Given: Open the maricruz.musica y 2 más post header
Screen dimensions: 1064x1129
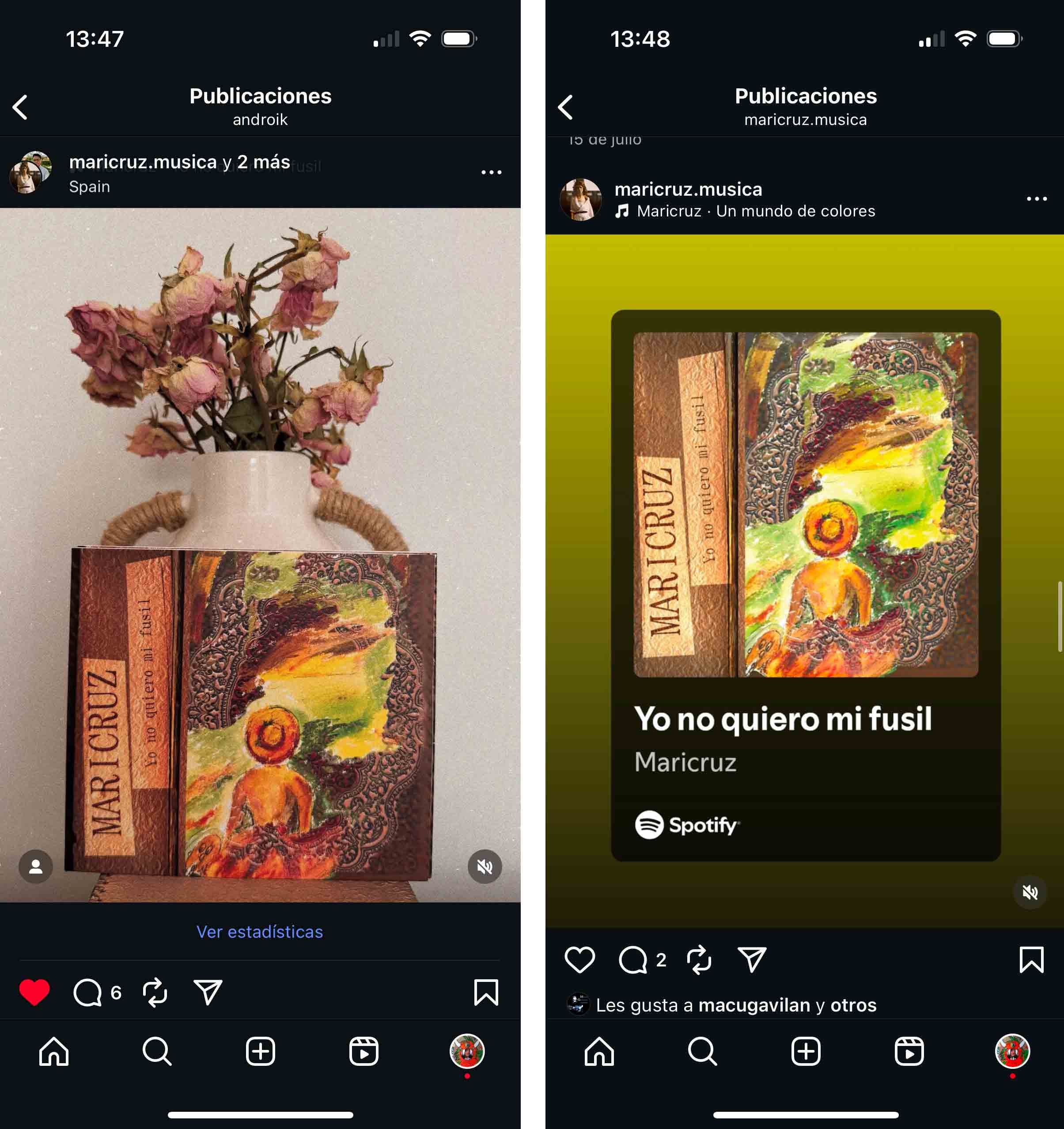Looking at the screenshot, I should pyautogui.click(x=179, y=163).
